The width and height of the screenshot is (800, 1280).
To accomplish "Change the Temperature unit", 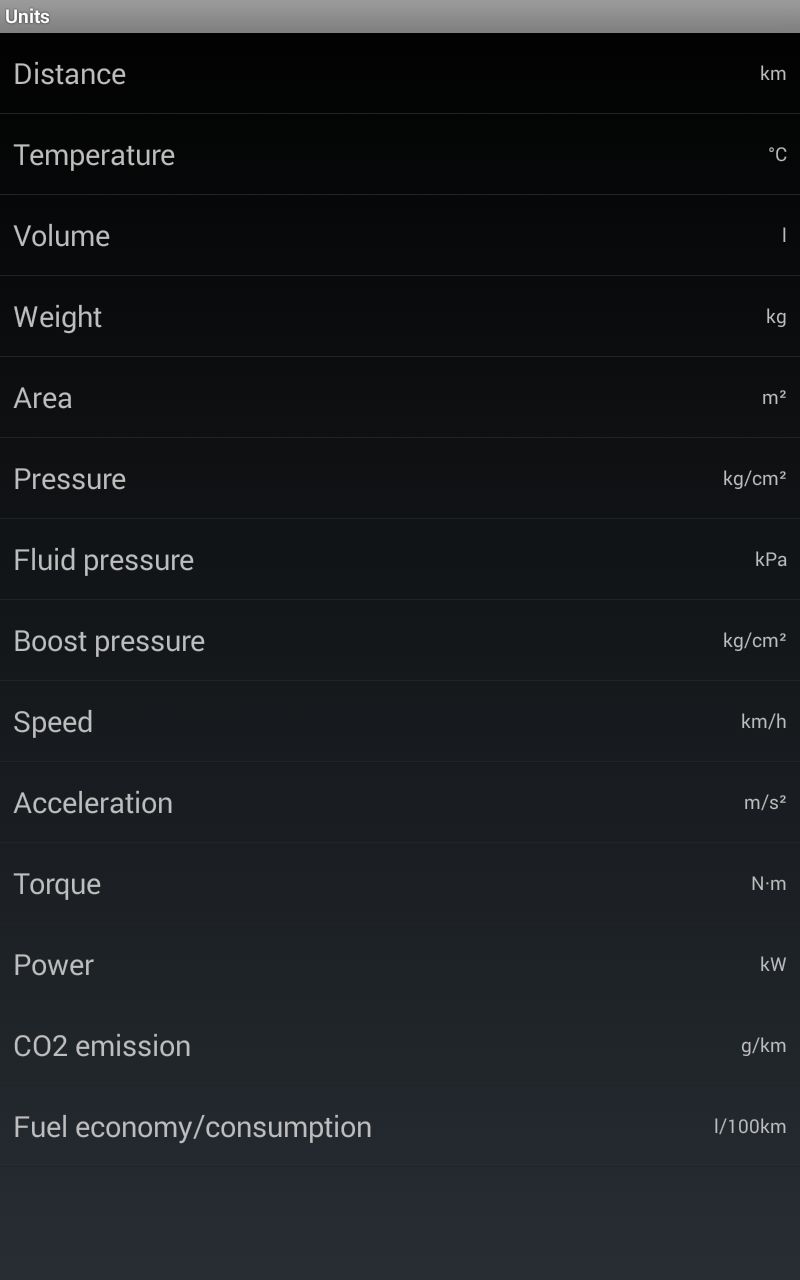I will [400, 155].
